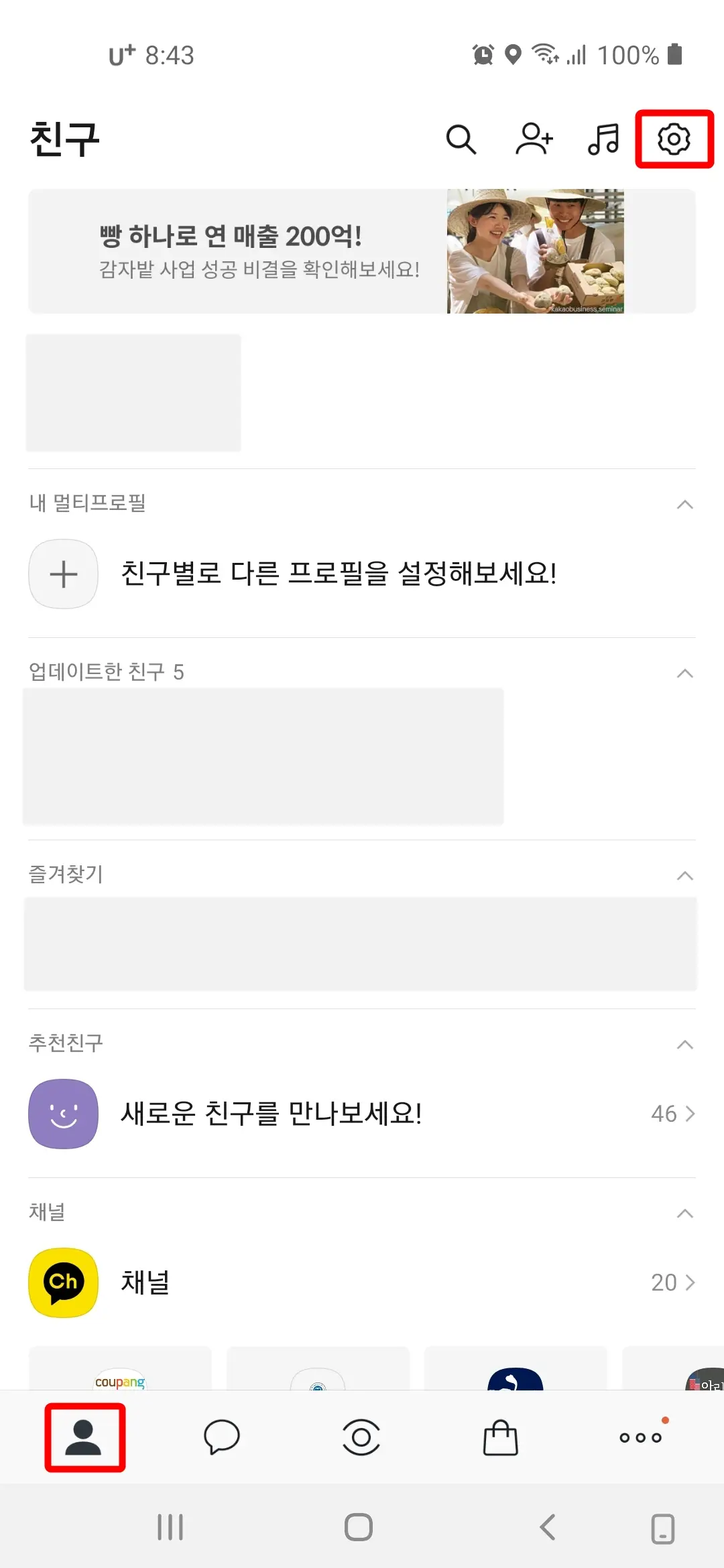Image resolution: width=724 pixels, height=1568 pixels.
Task: Tap the plus icon to add a multiprofile
Action: pyautogui.click(x=64, y=574)
